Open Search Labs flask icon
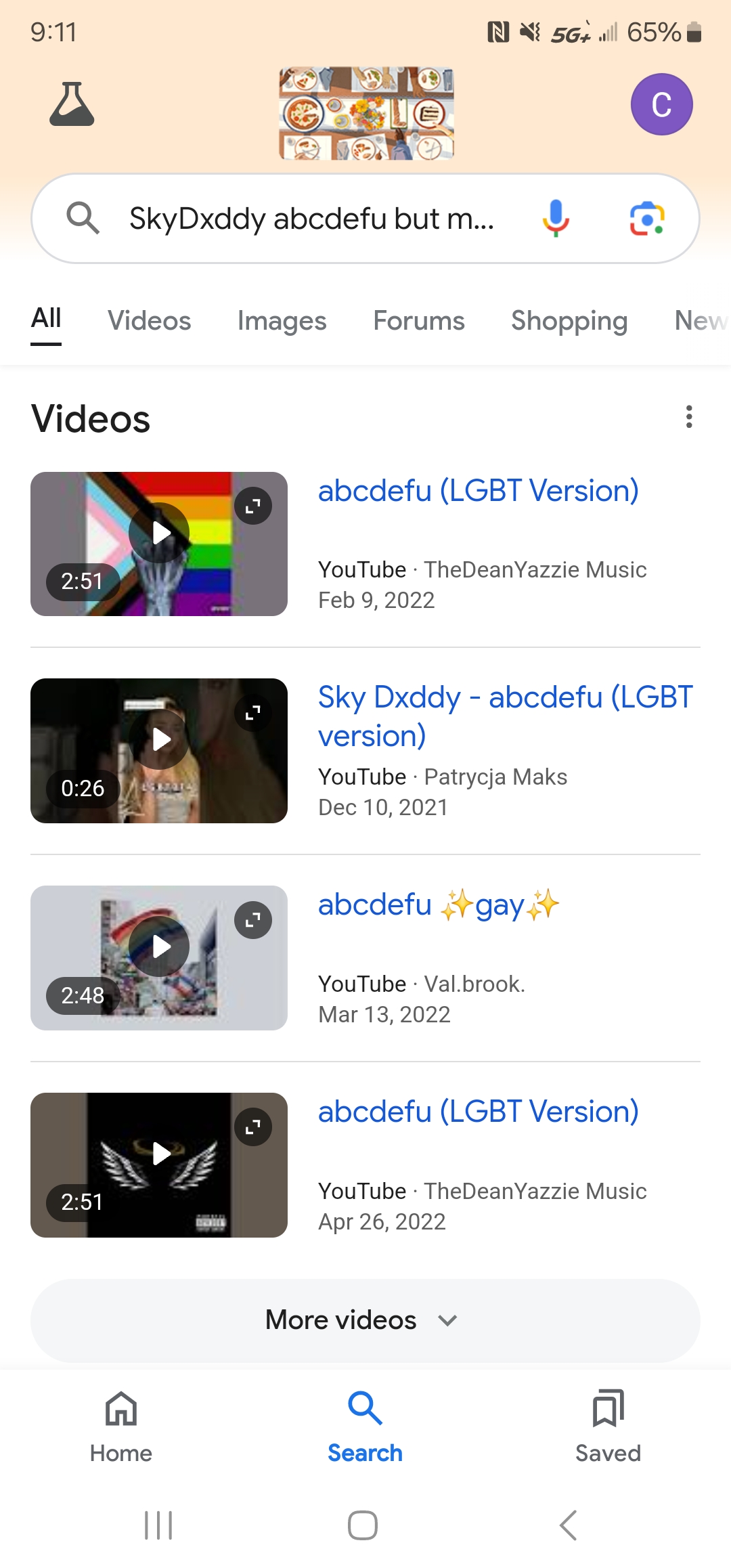The width and height of the screenshot is (731, 1568). (x=72, y=104)
